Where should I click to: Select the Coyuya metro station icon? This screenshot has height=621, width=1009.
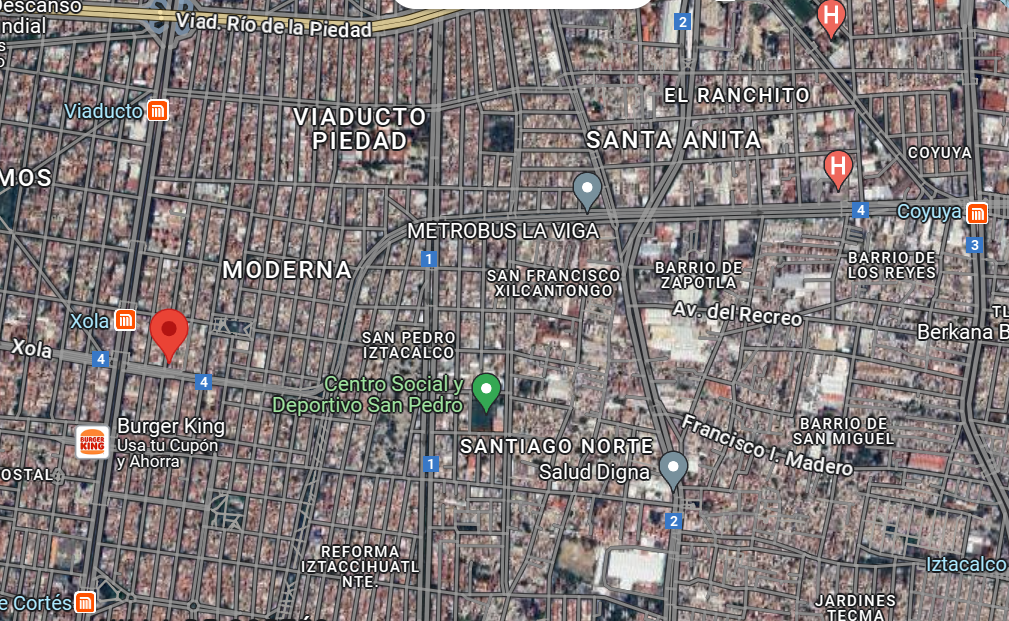pyautogui.click(x=977, y=213)
